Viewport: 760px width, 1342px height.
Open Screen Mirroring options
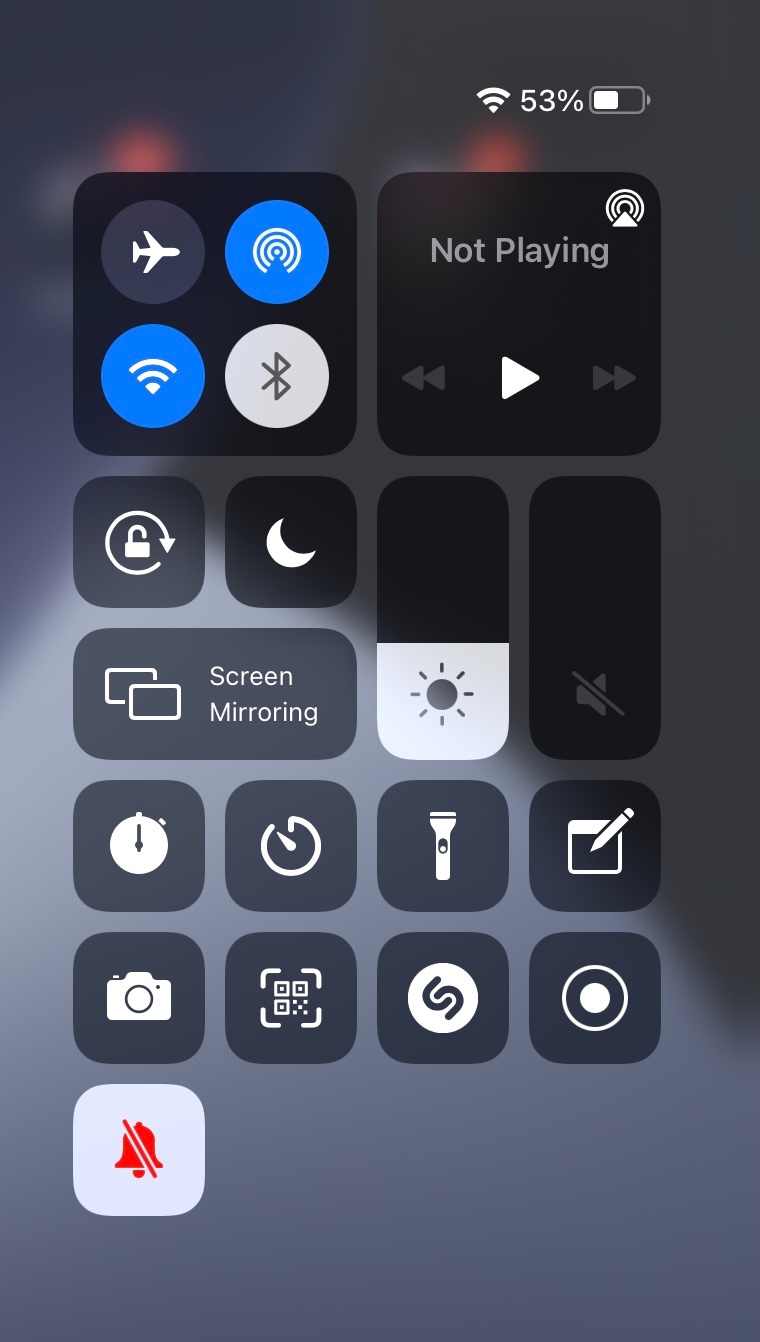point(214,694)
